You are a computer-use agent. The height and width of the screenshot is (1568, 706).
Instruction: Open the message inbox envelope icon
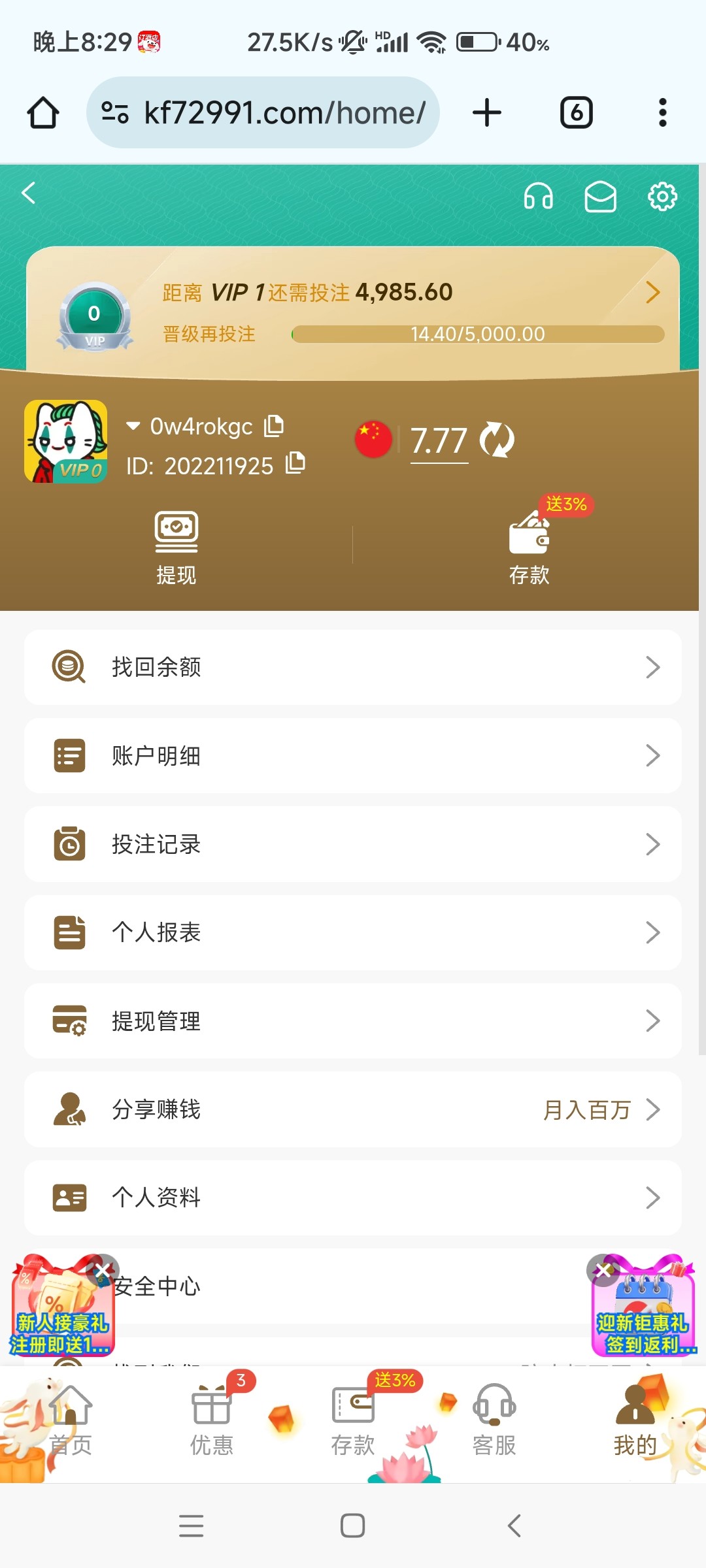click(600, 197)
